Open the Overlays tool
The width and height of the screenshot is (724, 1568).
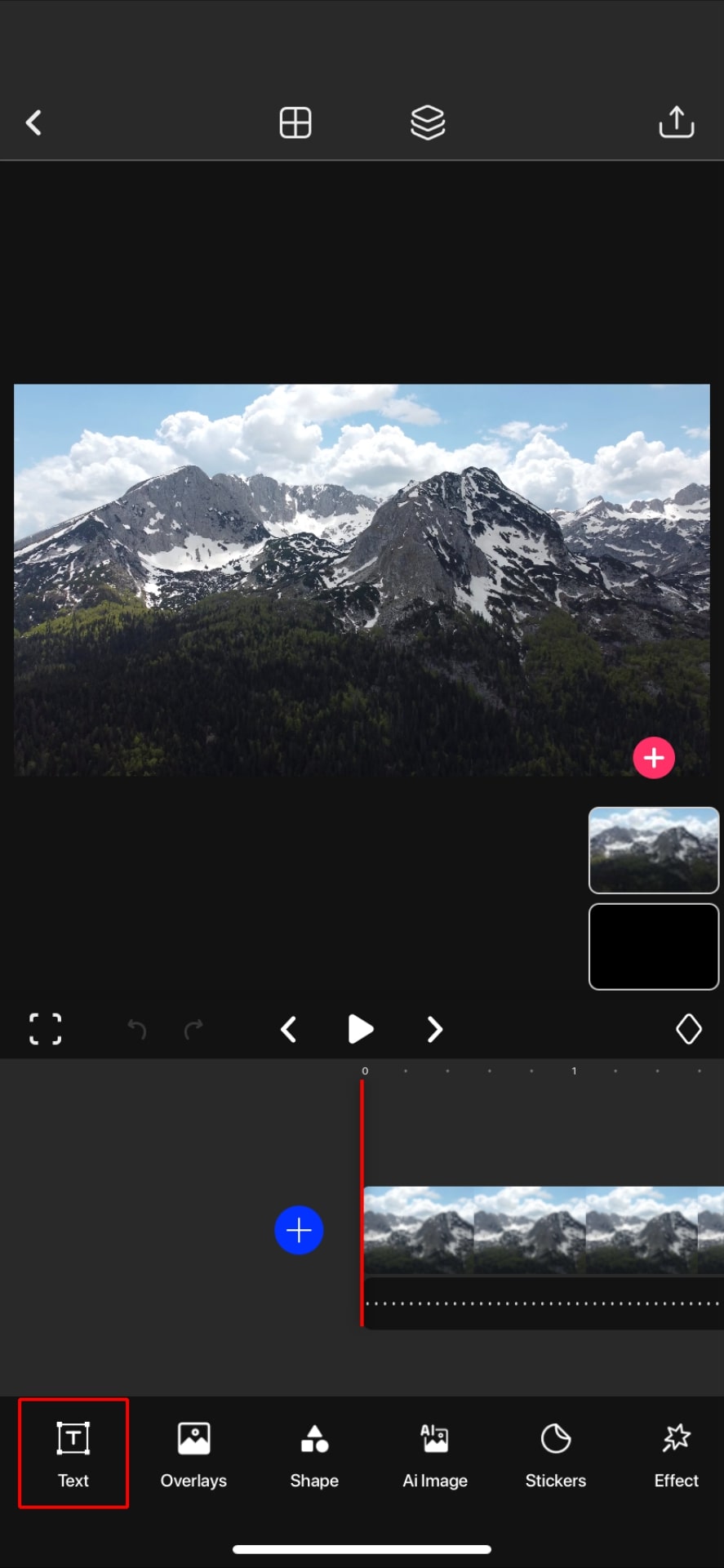[x=193, y=1454]
